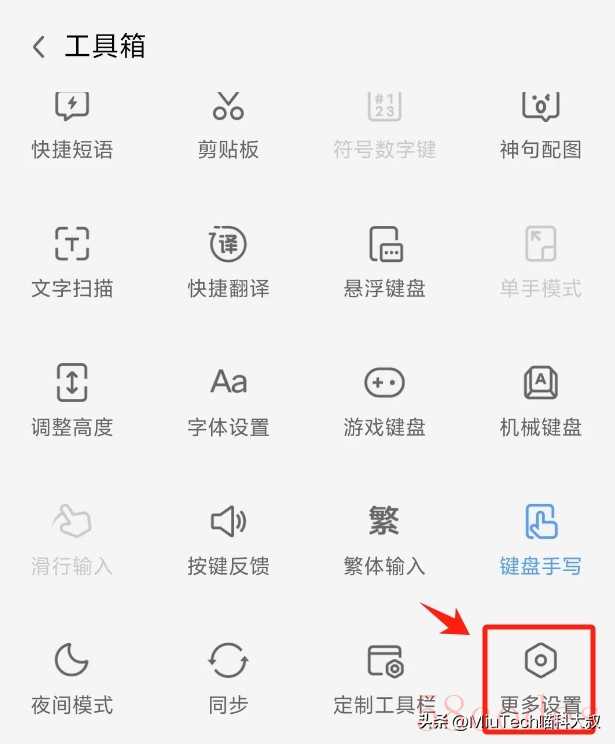Open the 剪贴板 clipboard tool
The width and height of the screenshot is (615, 744).
[228, 125]
